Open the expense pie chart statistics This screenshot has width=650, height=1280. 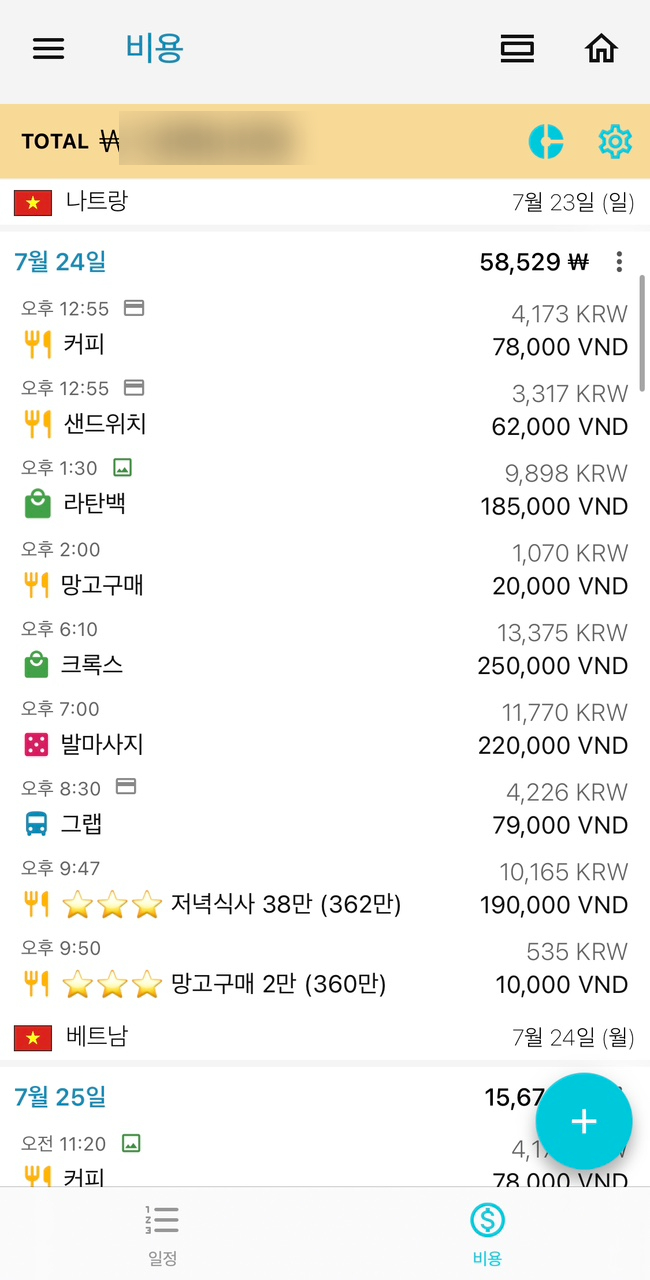tap(546, 141)
